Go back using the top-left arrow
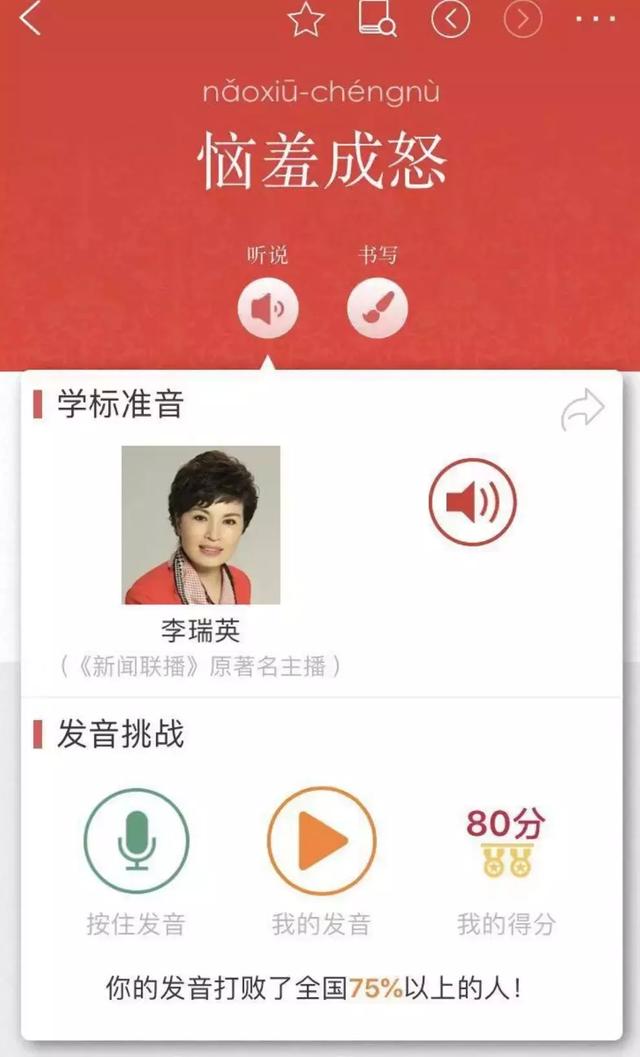 click(x=31, y=18)
